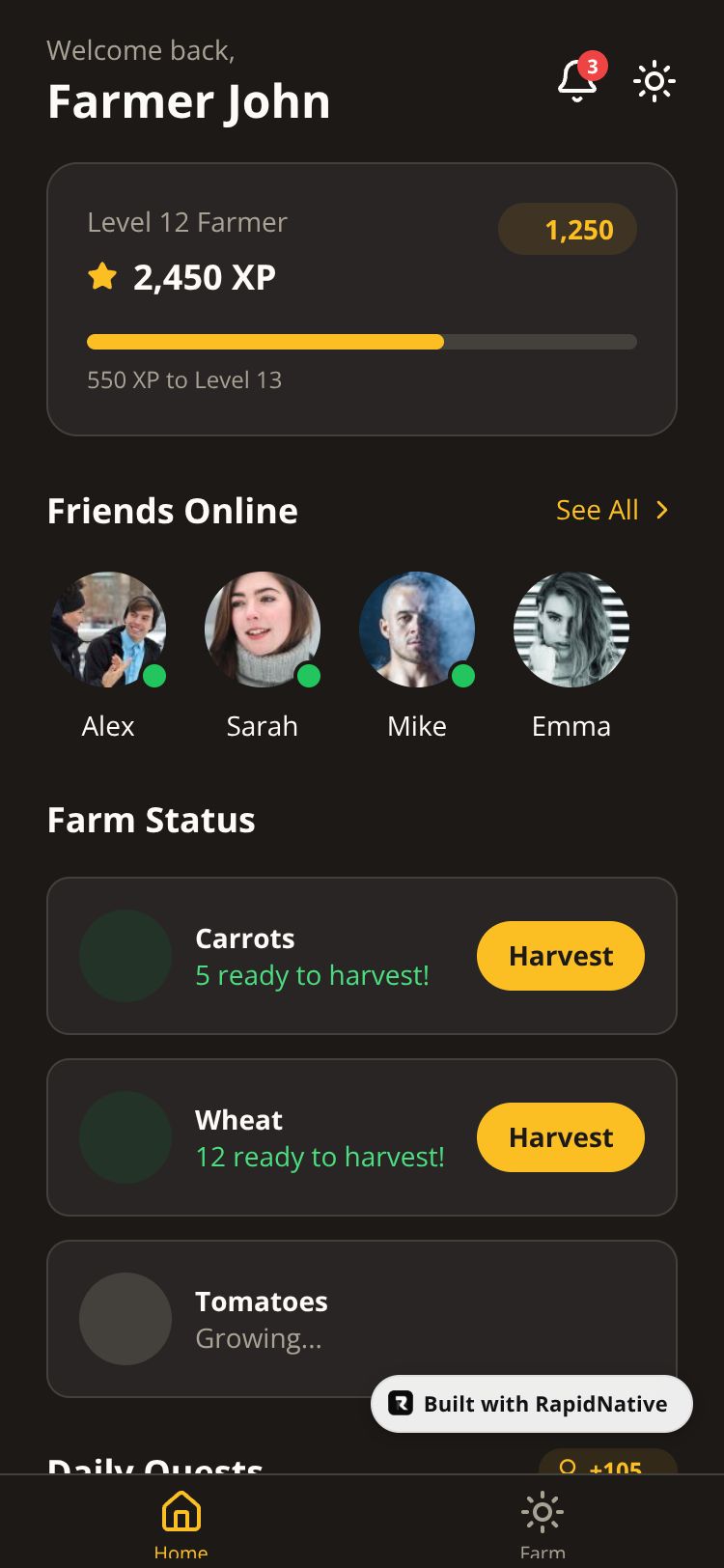Go to the Home tab
Screen dimensions: 724x1568
[x=181, y=1523]
